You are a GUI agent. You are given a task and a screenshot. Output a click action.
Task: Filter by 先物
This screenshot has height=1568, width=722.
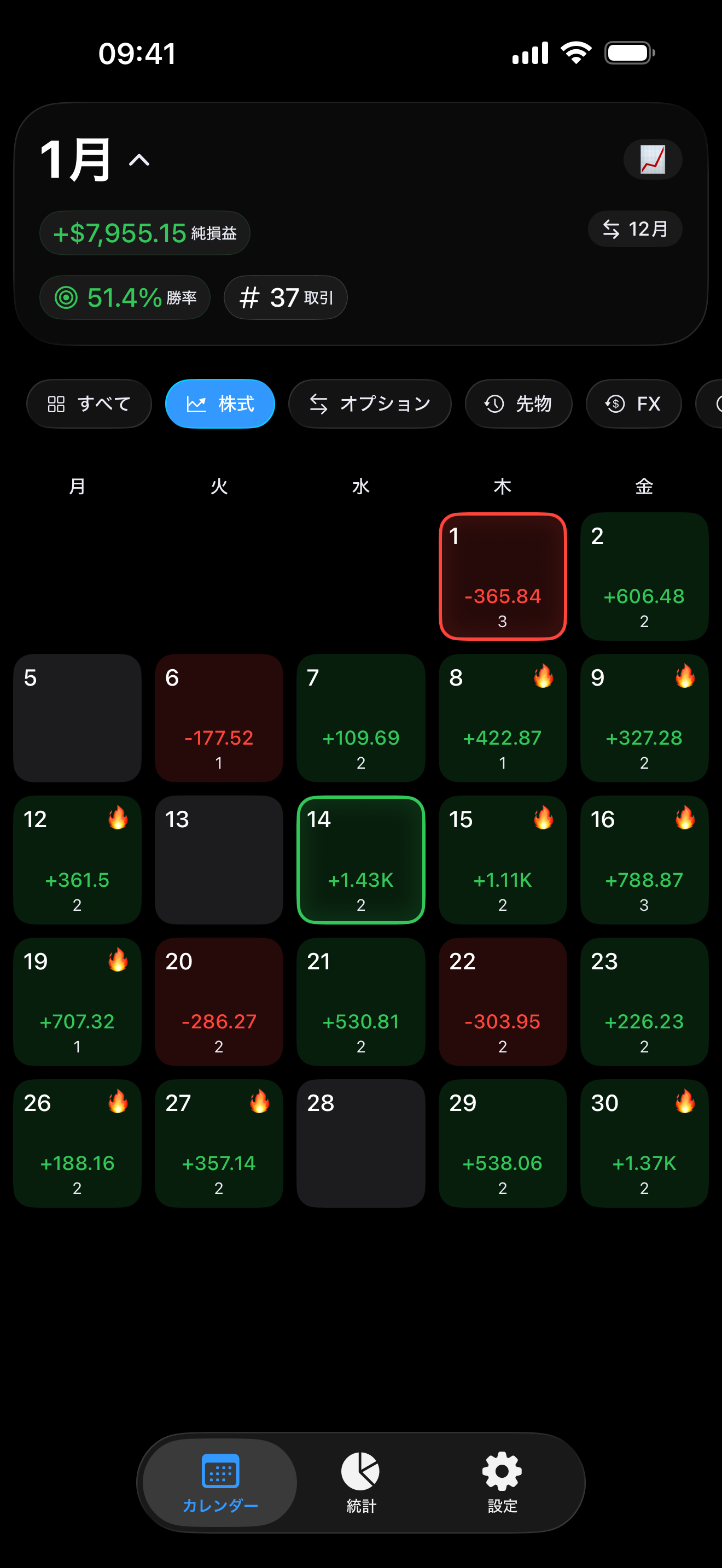(x=518, y=403)
